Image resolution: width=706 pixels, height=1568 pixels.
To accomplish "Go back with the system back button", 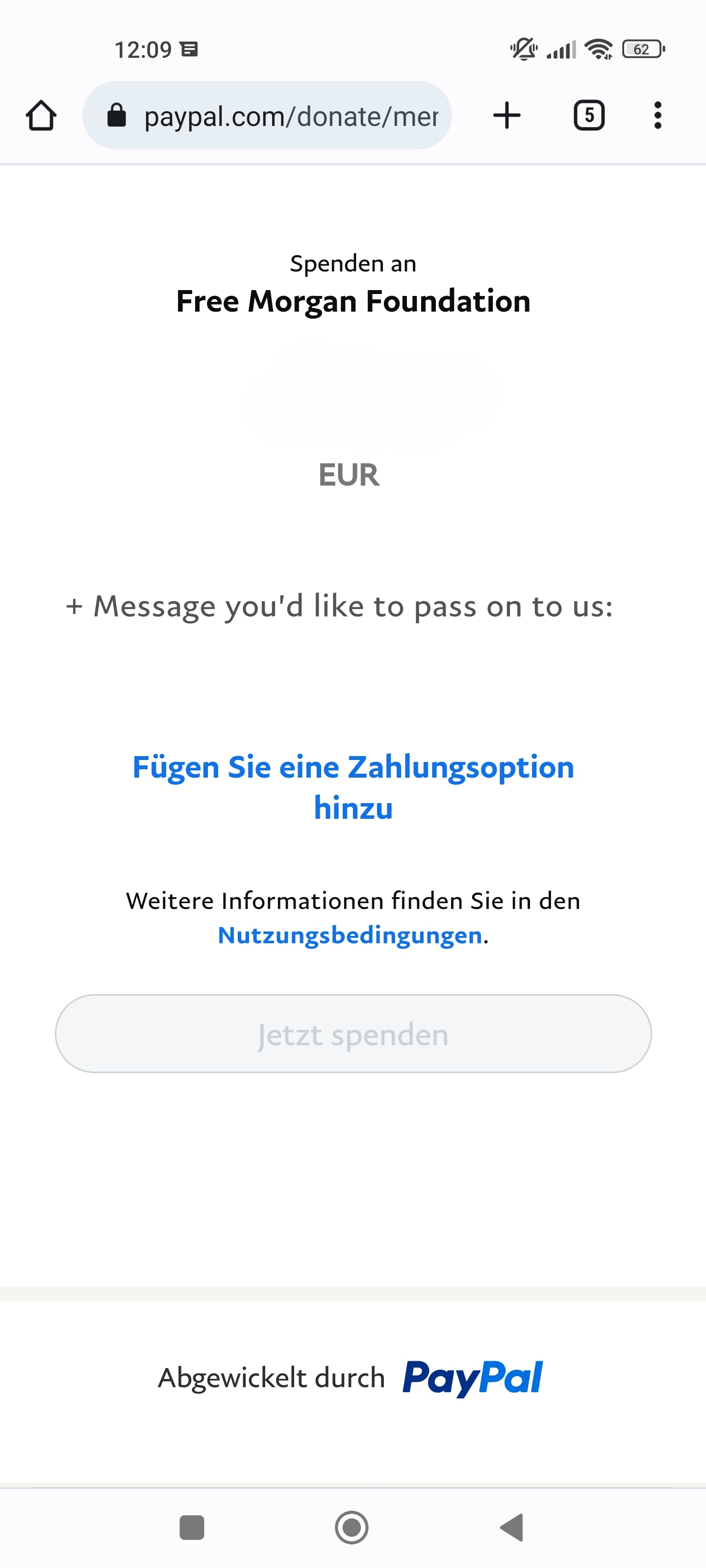I will coord(512,1527).
